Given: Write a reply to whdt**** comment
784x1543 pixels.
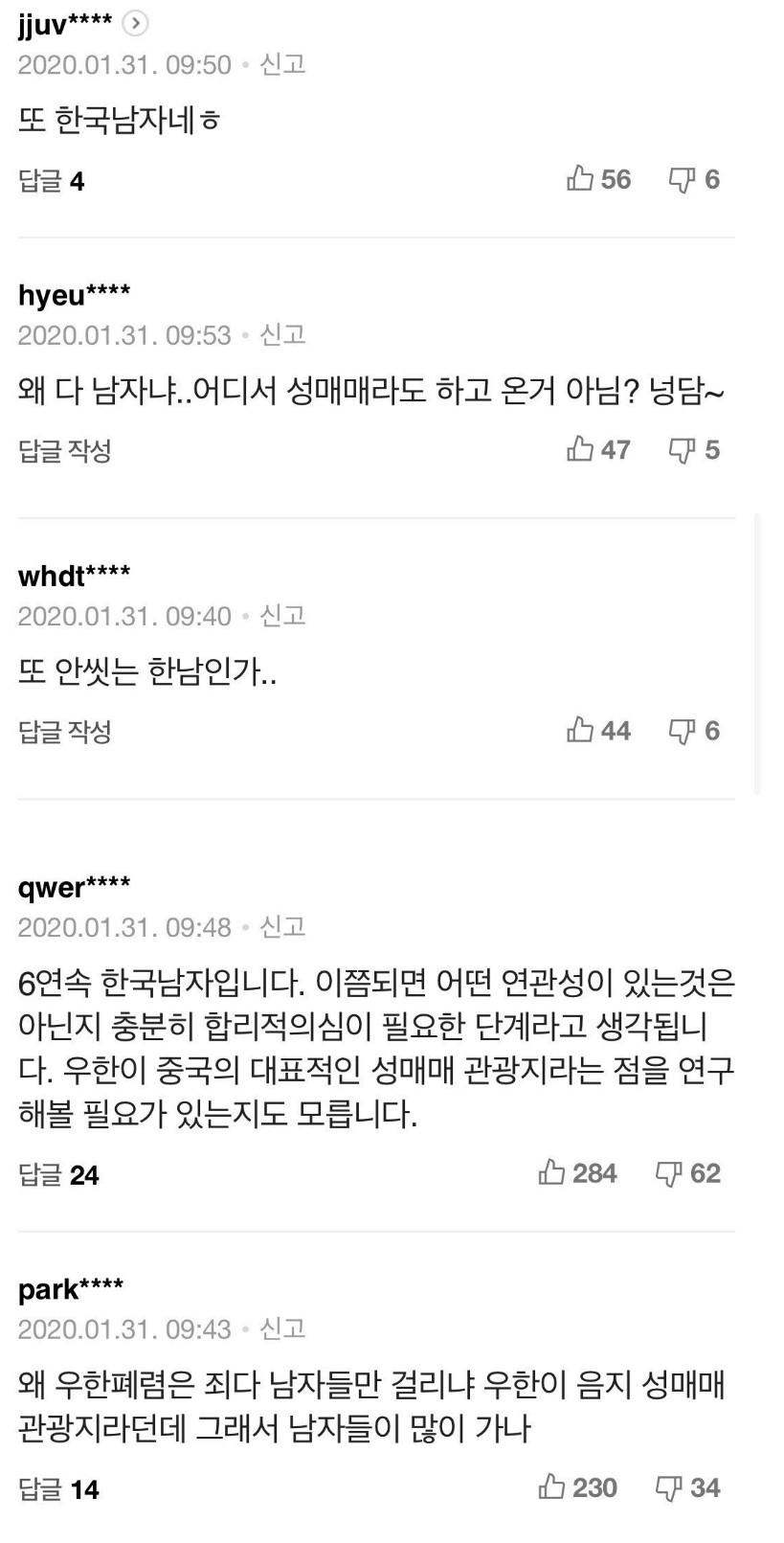Looking at the screenshot, I should 65,732.
